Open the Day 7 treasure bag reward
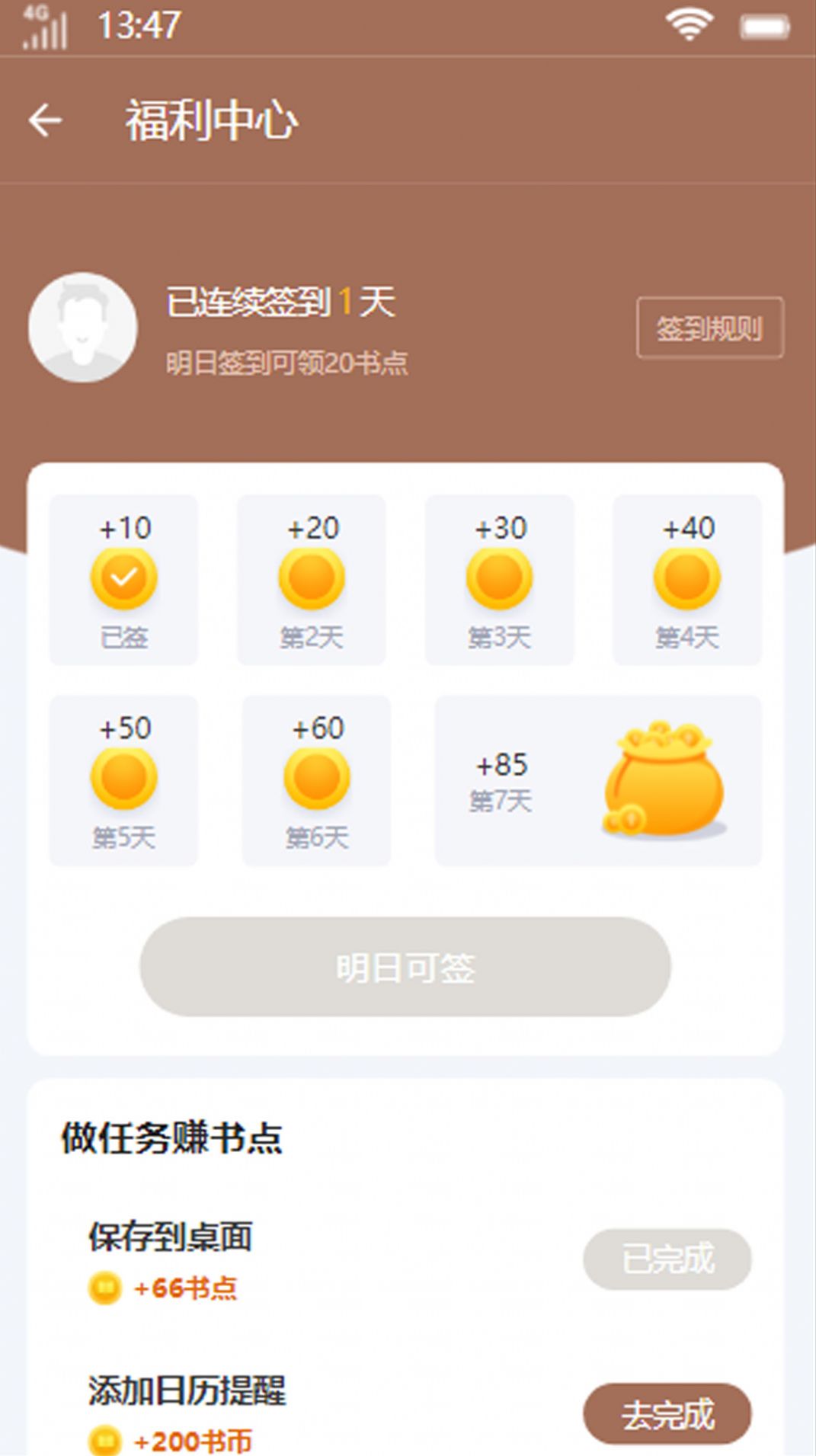 (x=662, y=779)
